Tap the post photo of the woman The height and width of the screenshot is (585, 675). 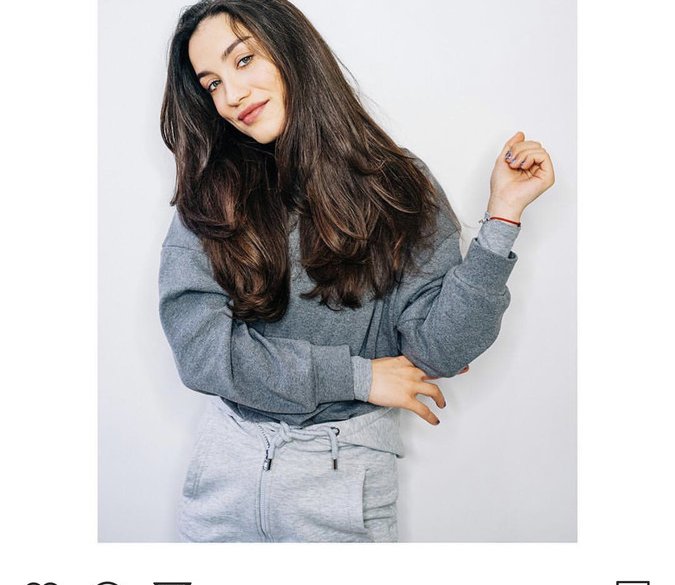[x=337, y=270]
